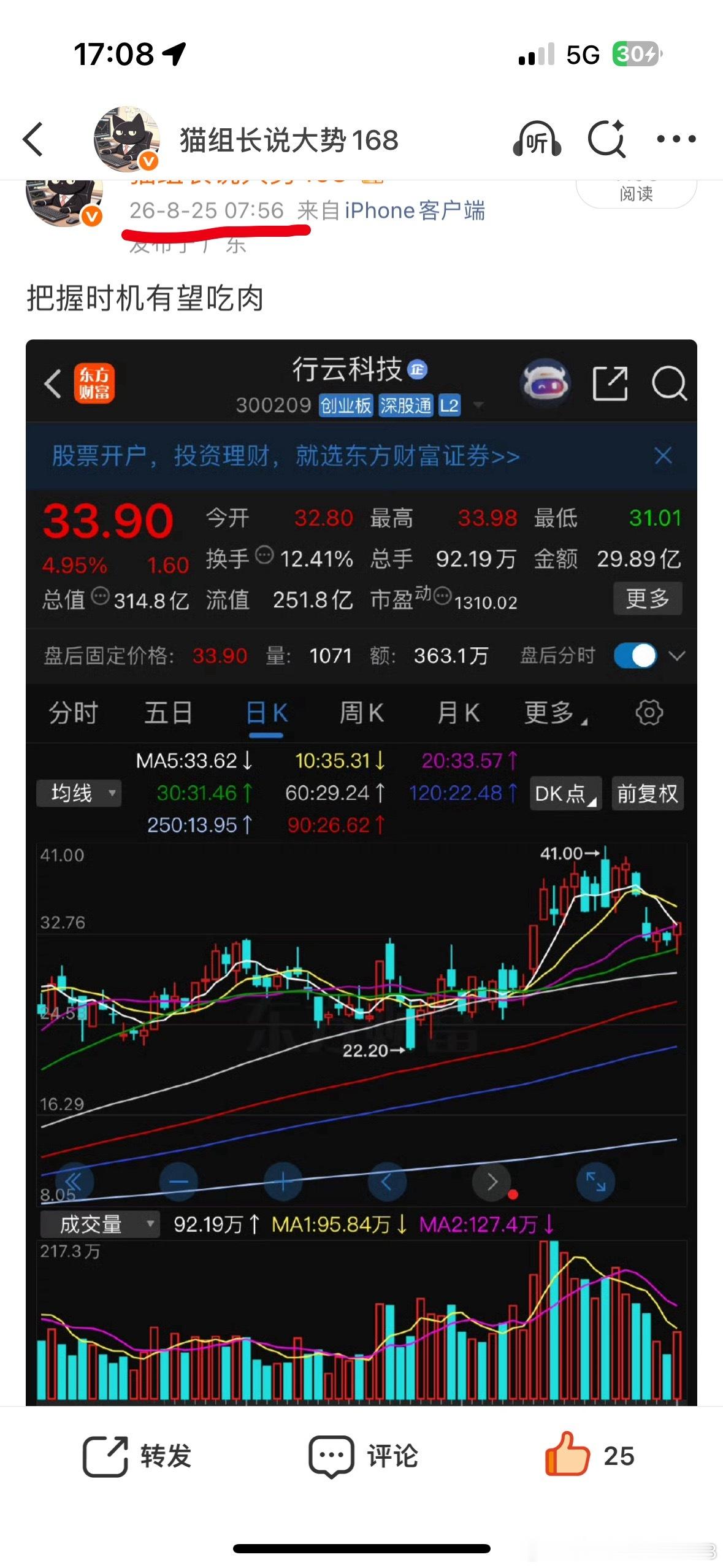The width and height of the screenshot is (723, 1568).
Task: Tap the 听 headphone listen icon
Action: pyautogui.click(x=537, y=139)
